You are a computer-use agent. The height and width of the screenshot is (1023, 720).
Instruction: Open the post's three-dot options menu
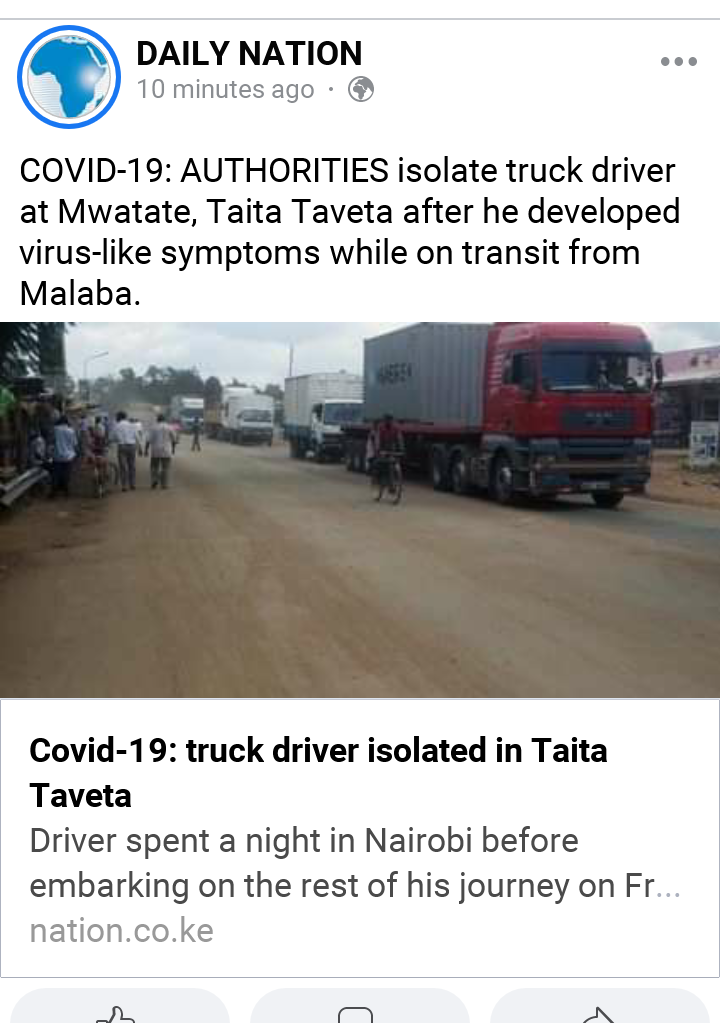coord(678,62)
